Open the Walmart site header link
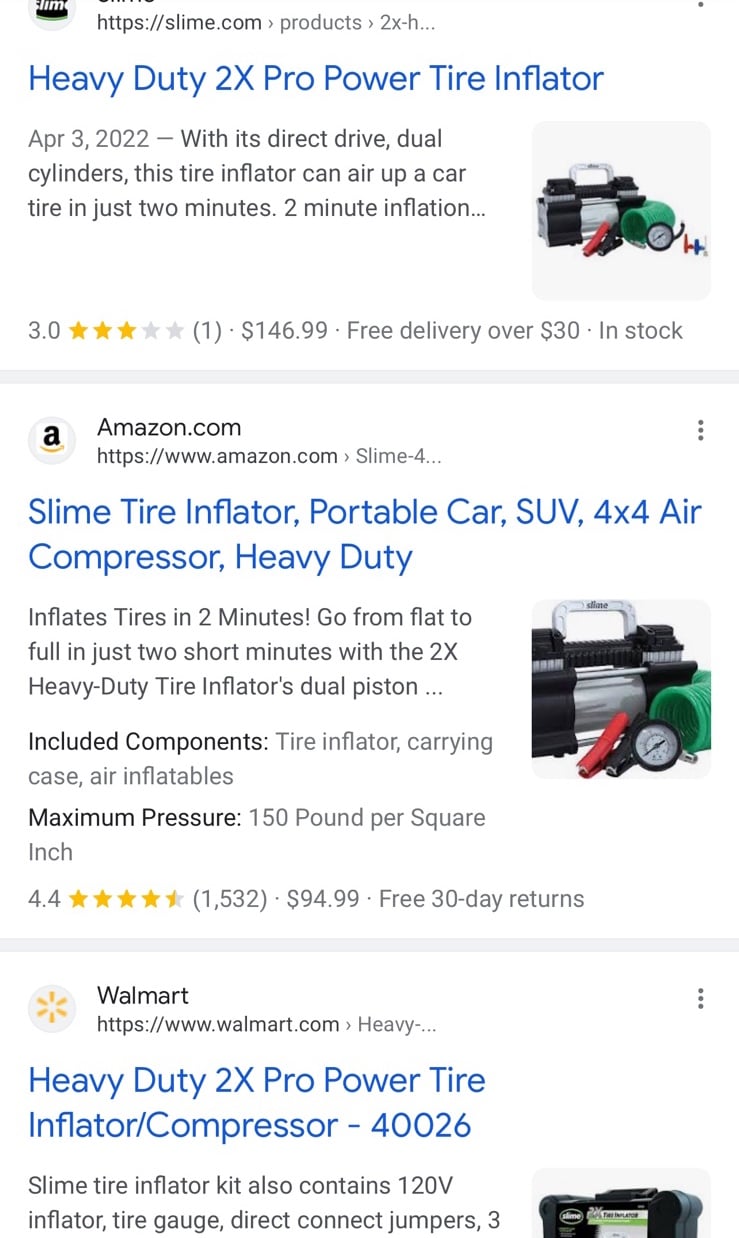 point(233,1009)
